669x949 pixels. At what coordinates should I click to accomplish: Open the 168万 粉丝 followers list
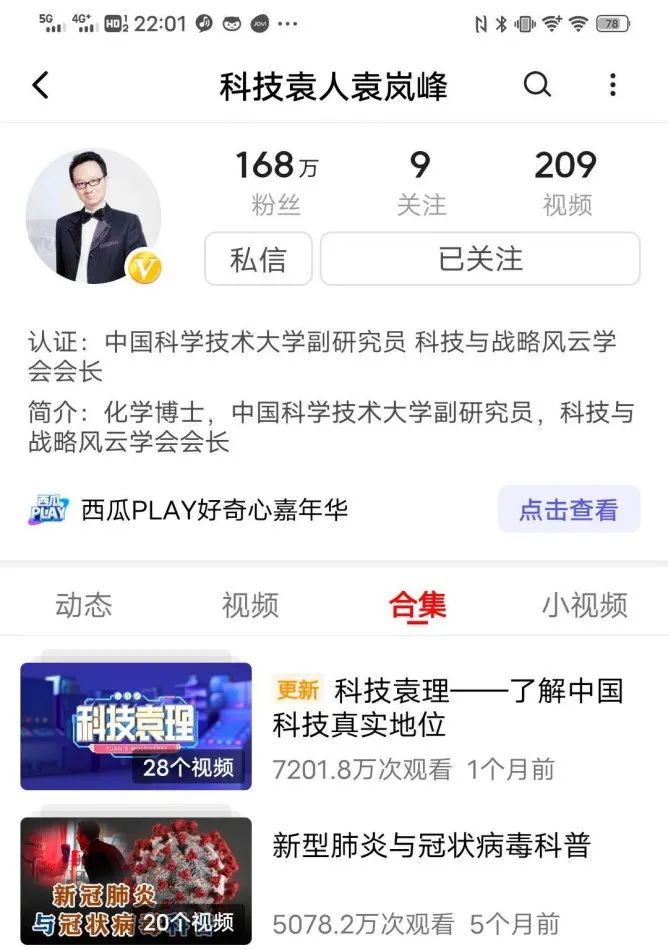pos(276,182)
